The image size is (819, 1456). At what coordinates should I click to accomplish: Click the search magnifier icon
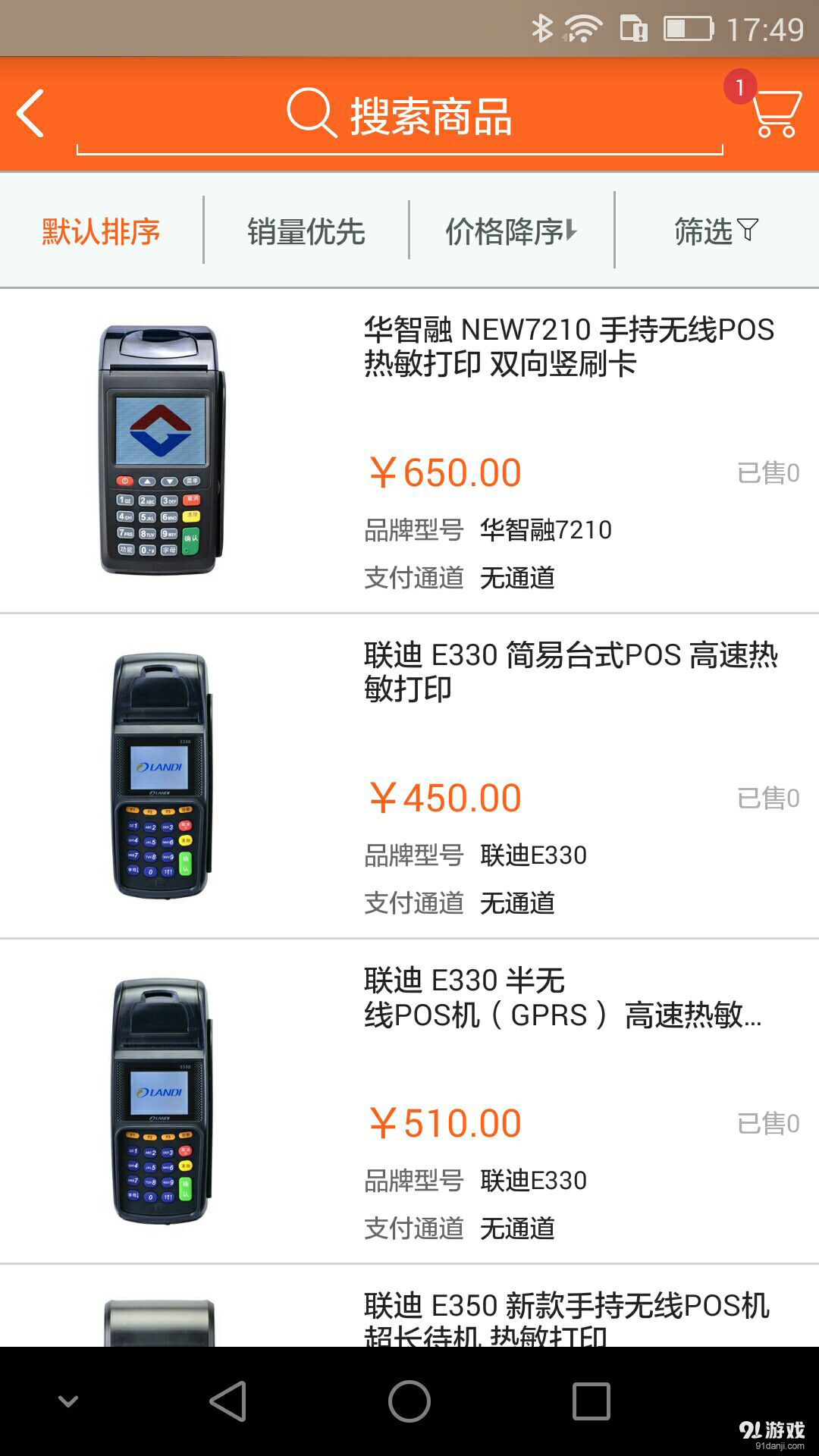(307, 112)
